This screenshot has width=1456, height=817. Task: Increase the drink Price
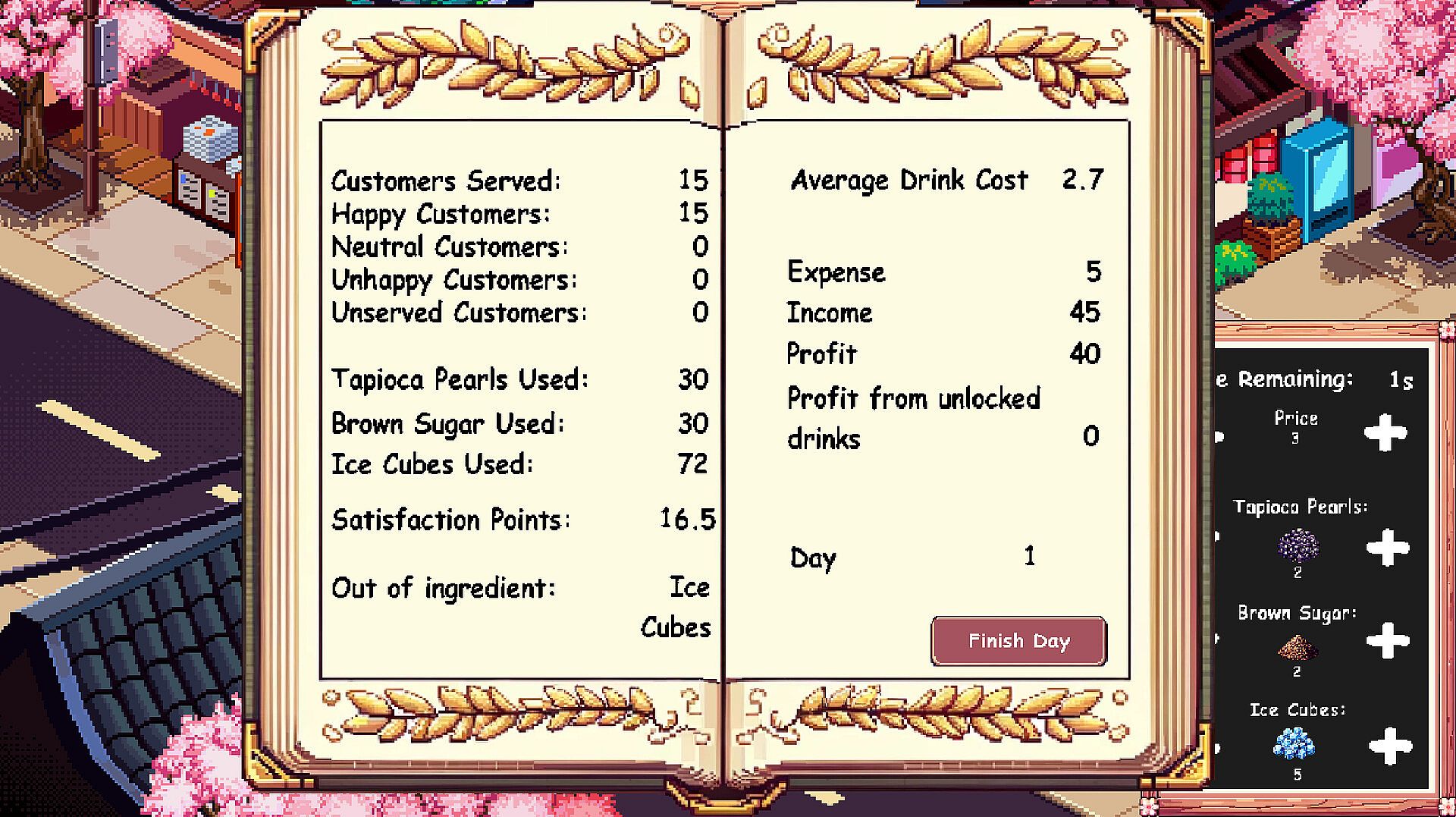pyautogui.click(x=1385, y=433)
